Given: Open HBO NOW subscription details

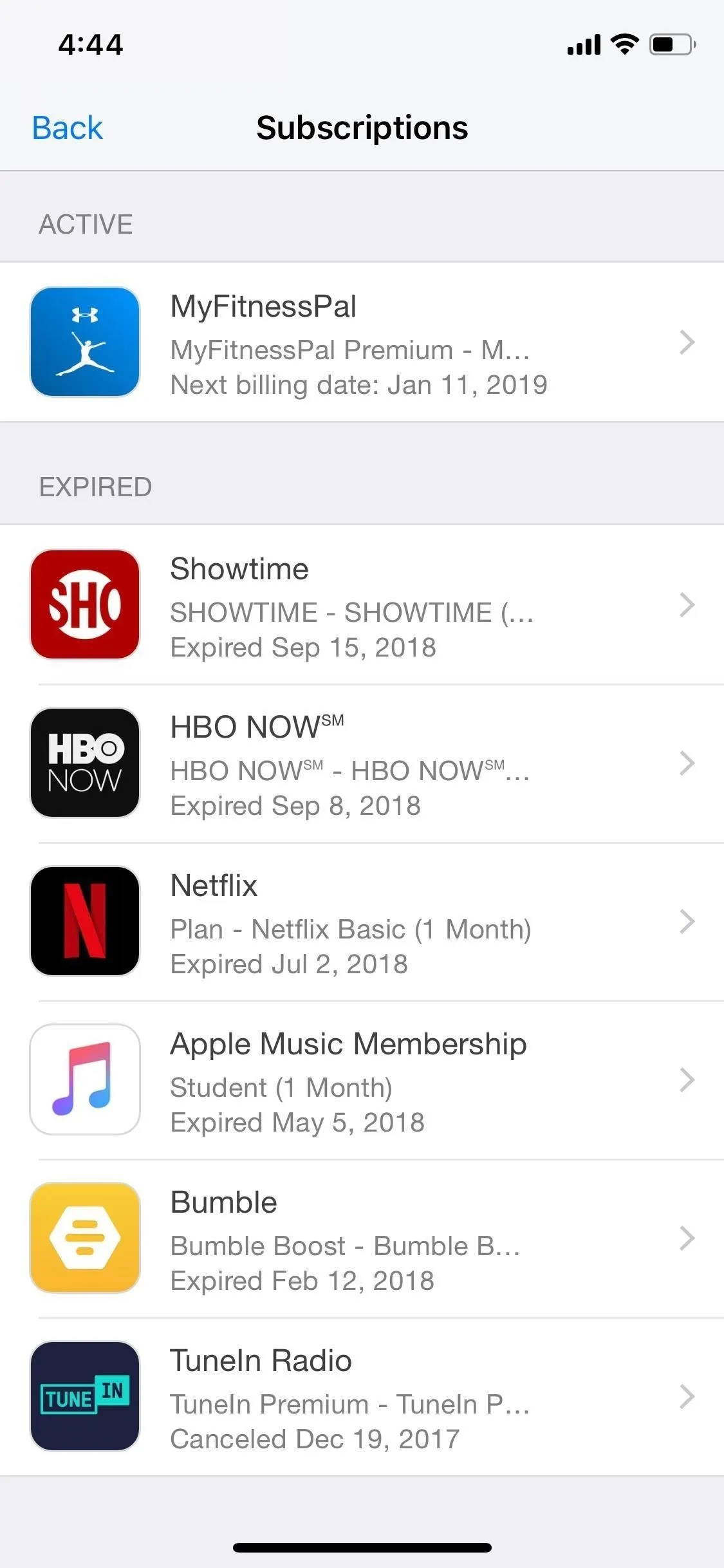Looking at the screenshot, I should point(362,763).
